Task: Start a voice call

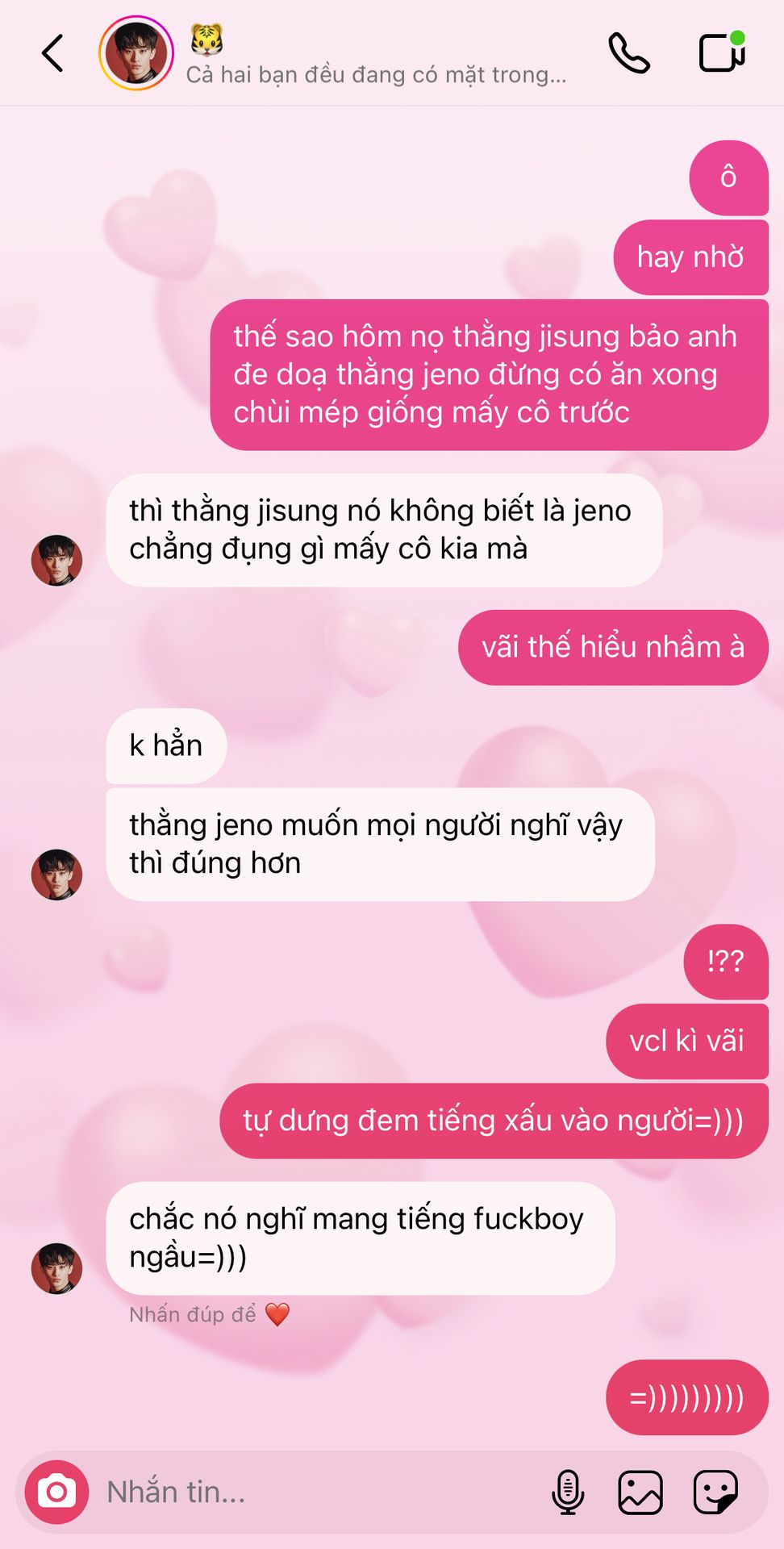Action: 629,53
